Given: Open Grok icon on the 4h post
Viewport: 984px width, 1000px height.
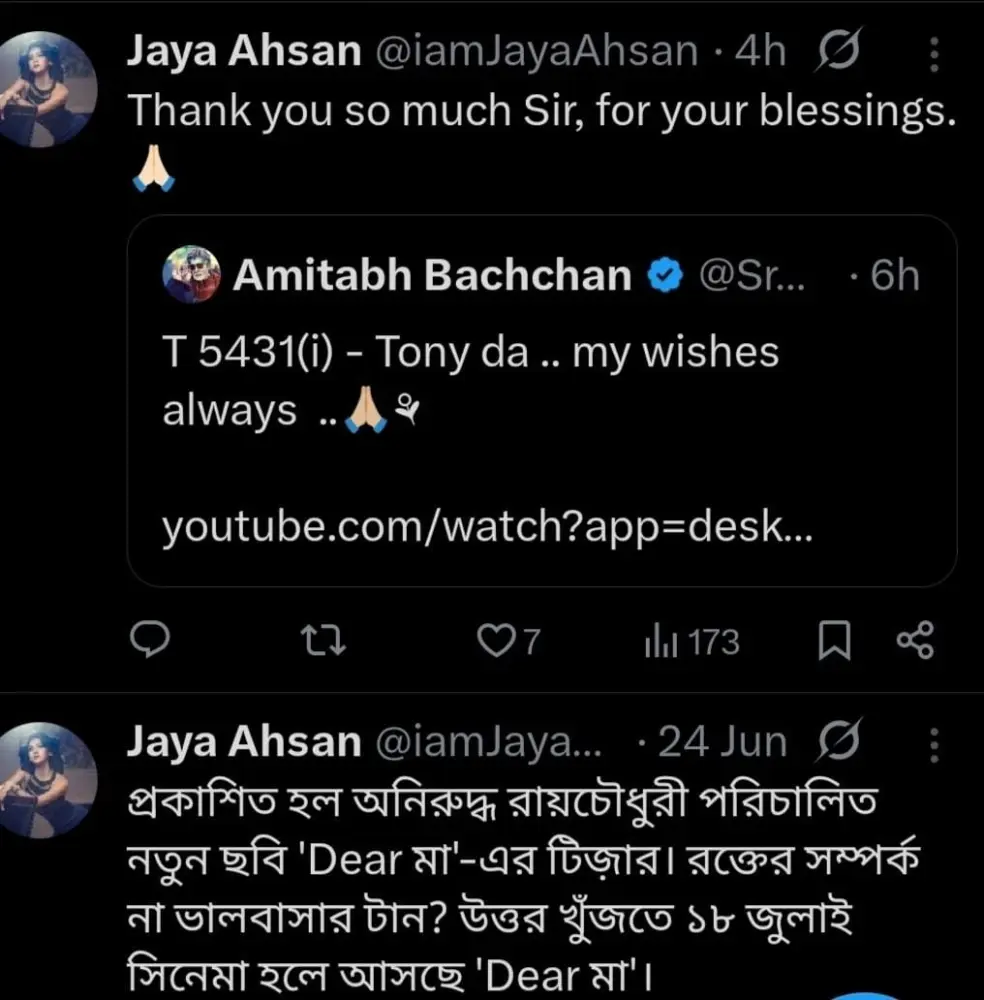Looking at the screenshot, I should pyautogui.click(x=838, y=51).
